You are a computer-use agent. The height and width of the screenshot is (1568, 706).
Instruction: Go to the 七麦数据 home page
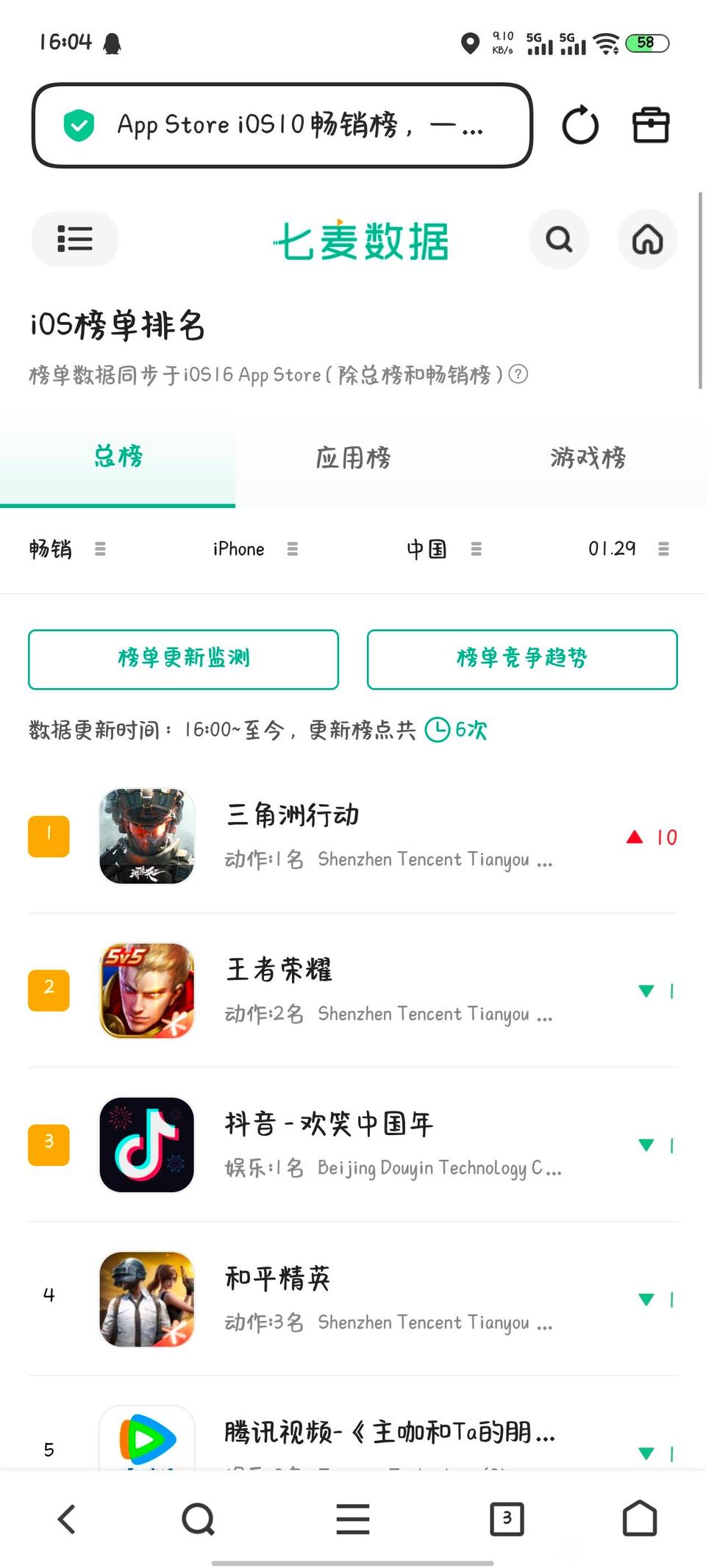647,239
